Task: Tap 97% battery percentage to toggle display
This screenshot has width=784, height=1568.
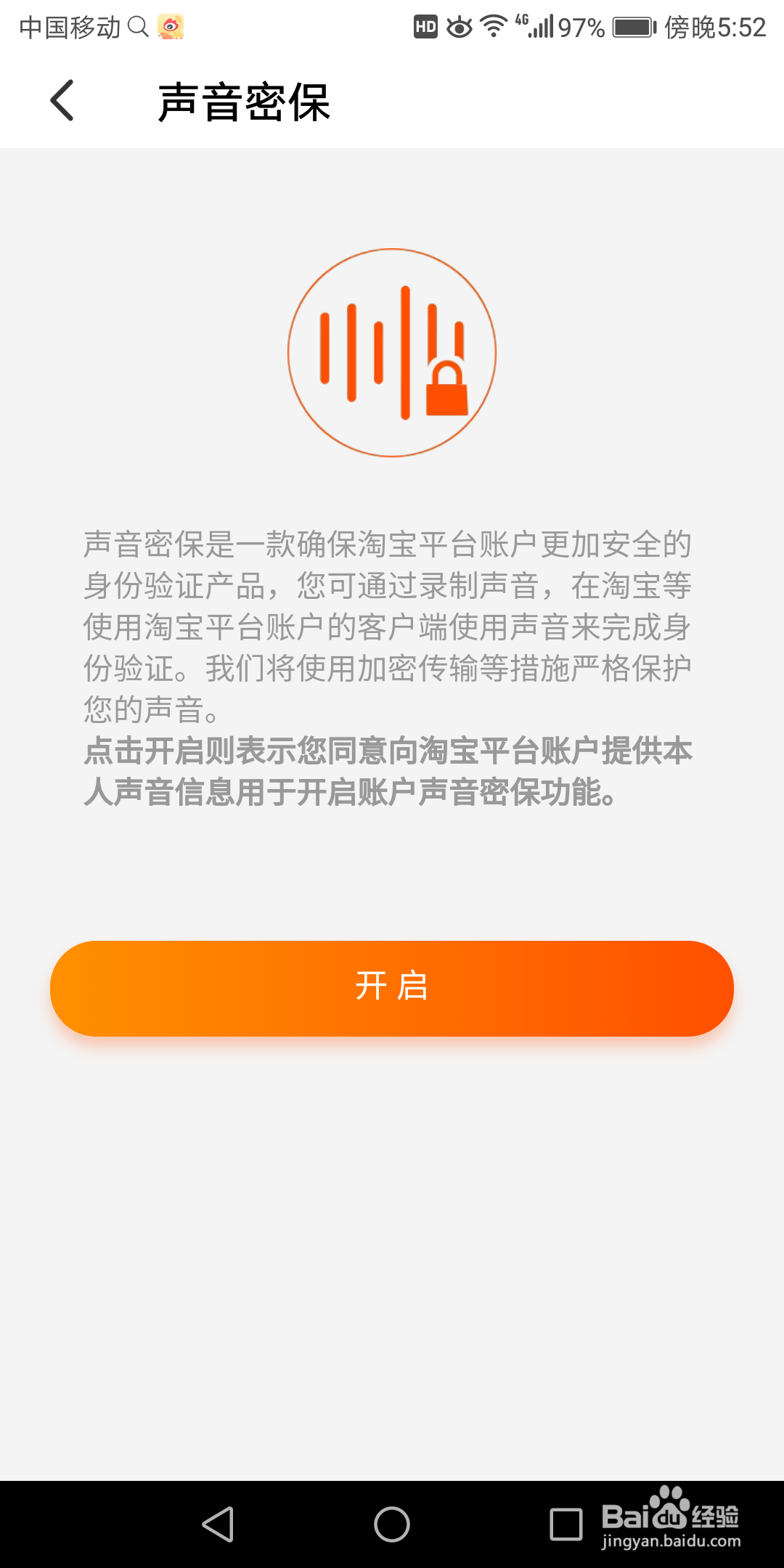Action: click(579, 28)
